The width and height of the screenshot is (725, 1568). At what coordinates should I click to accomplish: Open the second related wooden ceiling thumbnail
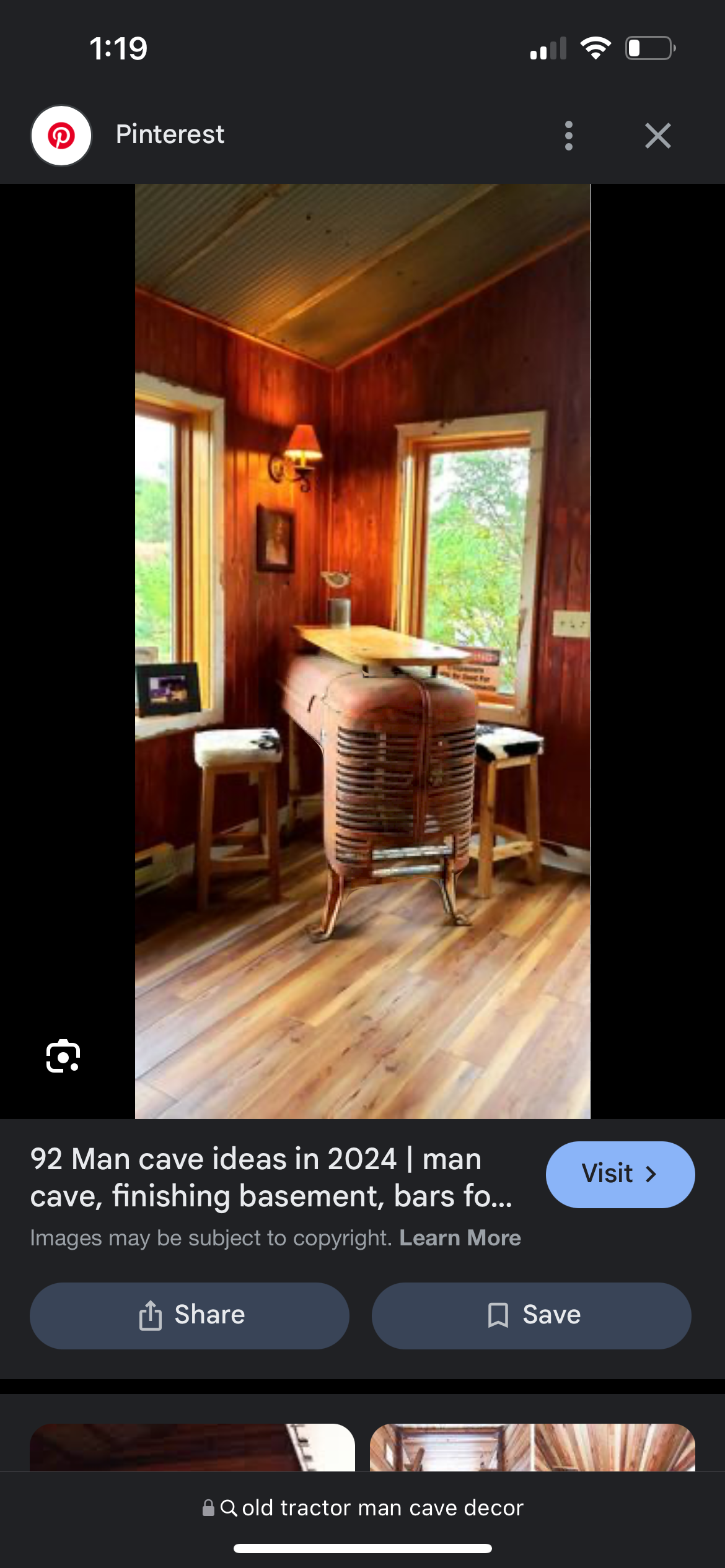coord(532,1447)
